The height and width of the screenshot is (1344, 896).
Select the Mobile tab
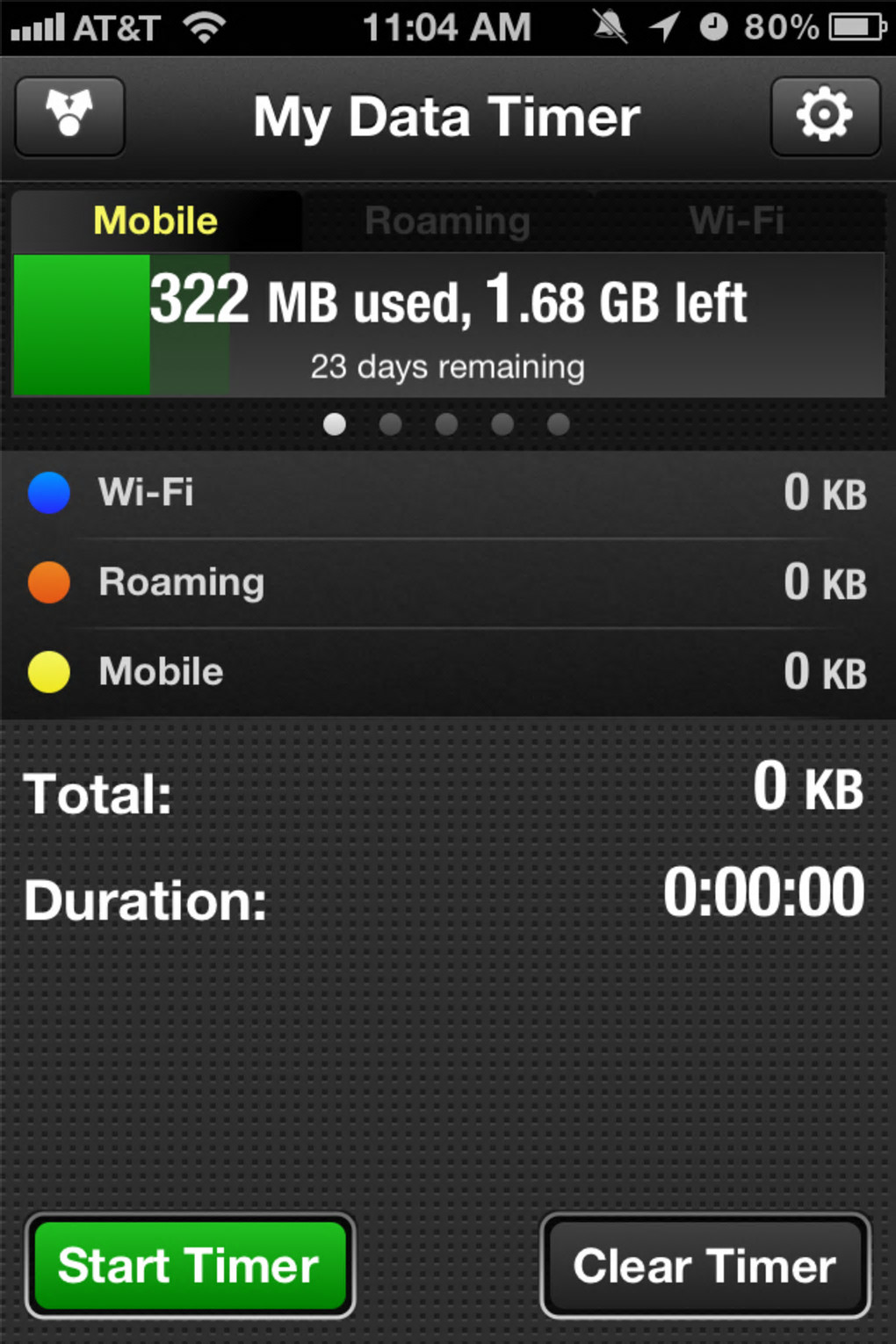[155, 220]
